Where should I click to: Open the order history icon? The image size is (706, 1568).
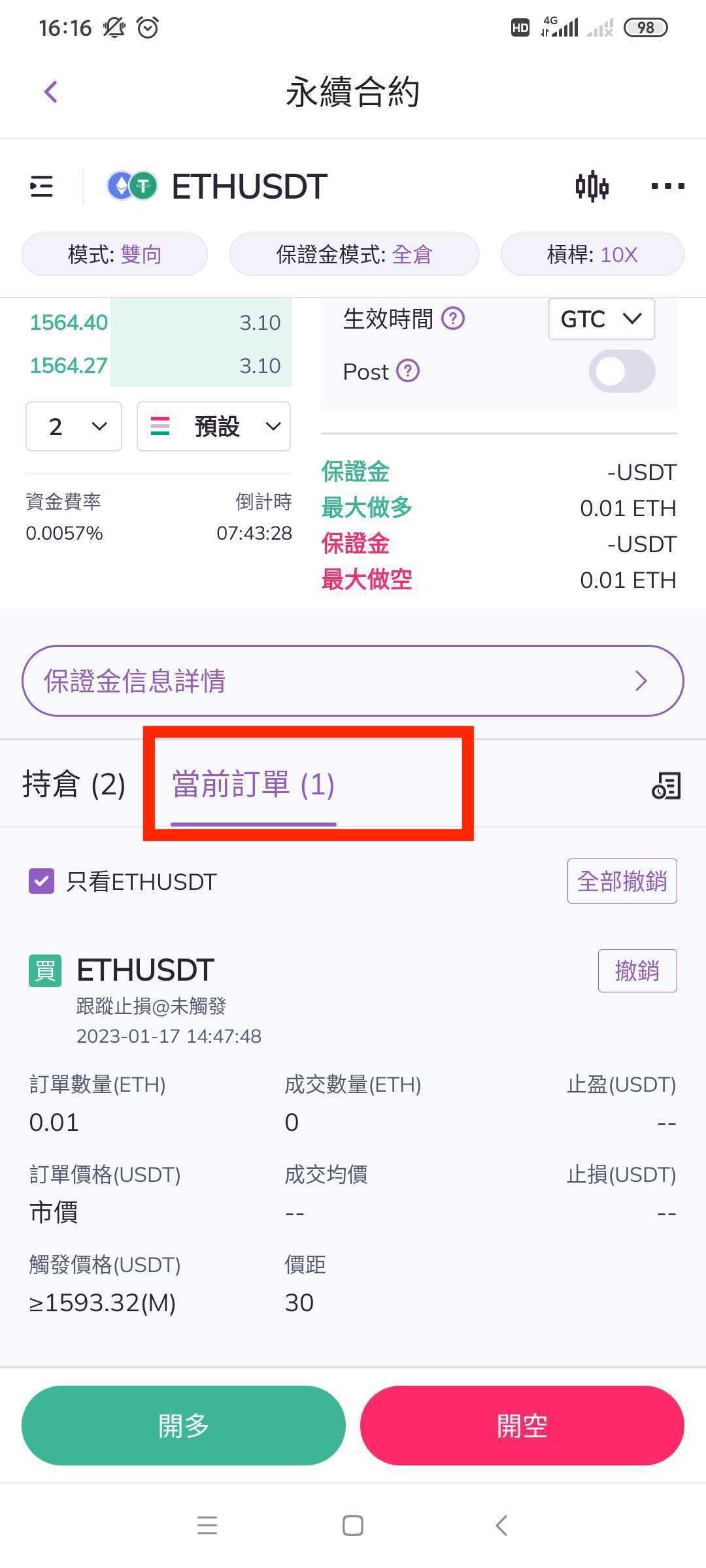click(666, 785)
